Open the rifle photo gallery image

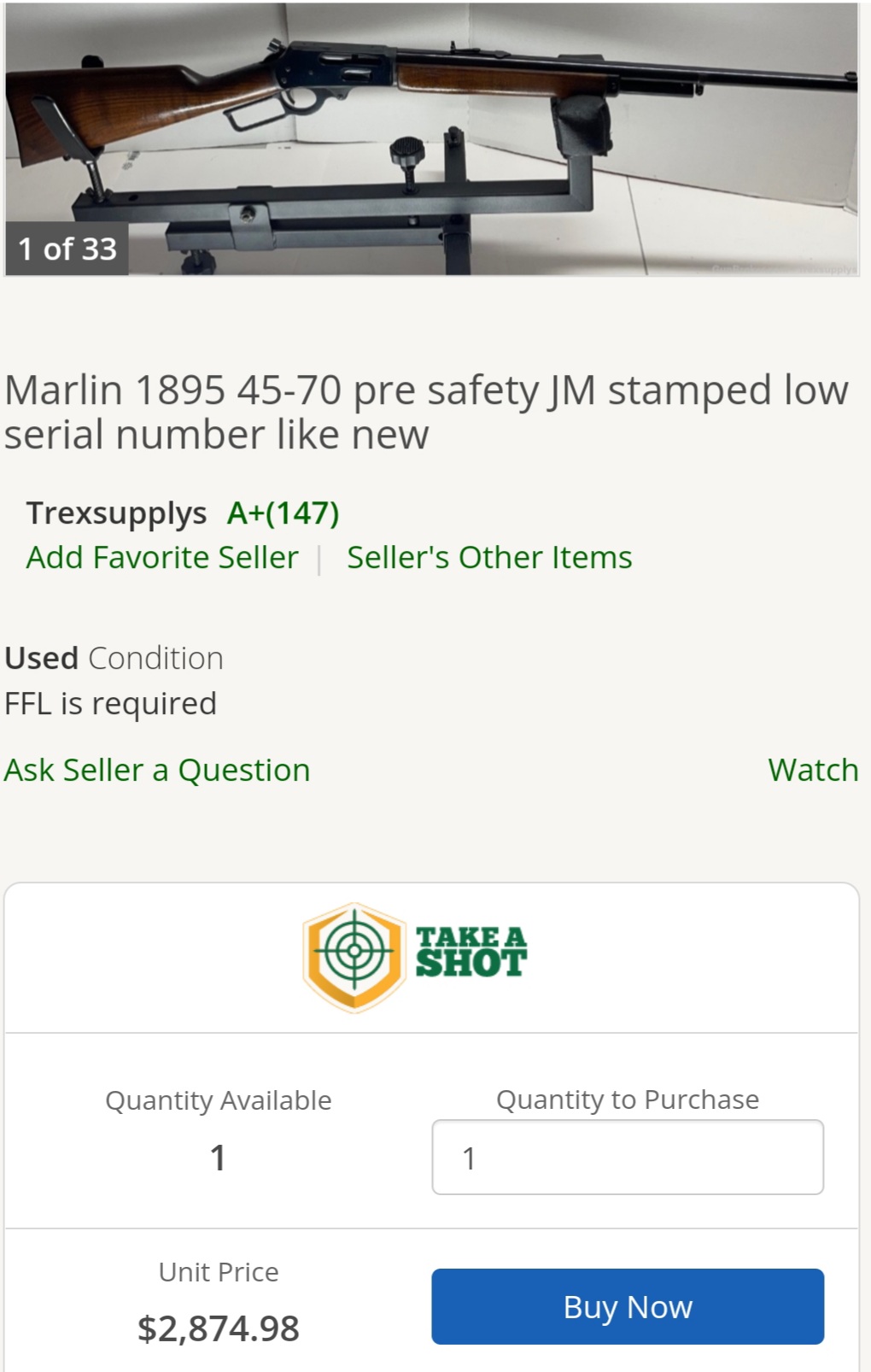pyautogui.click(x=431, y=138)
